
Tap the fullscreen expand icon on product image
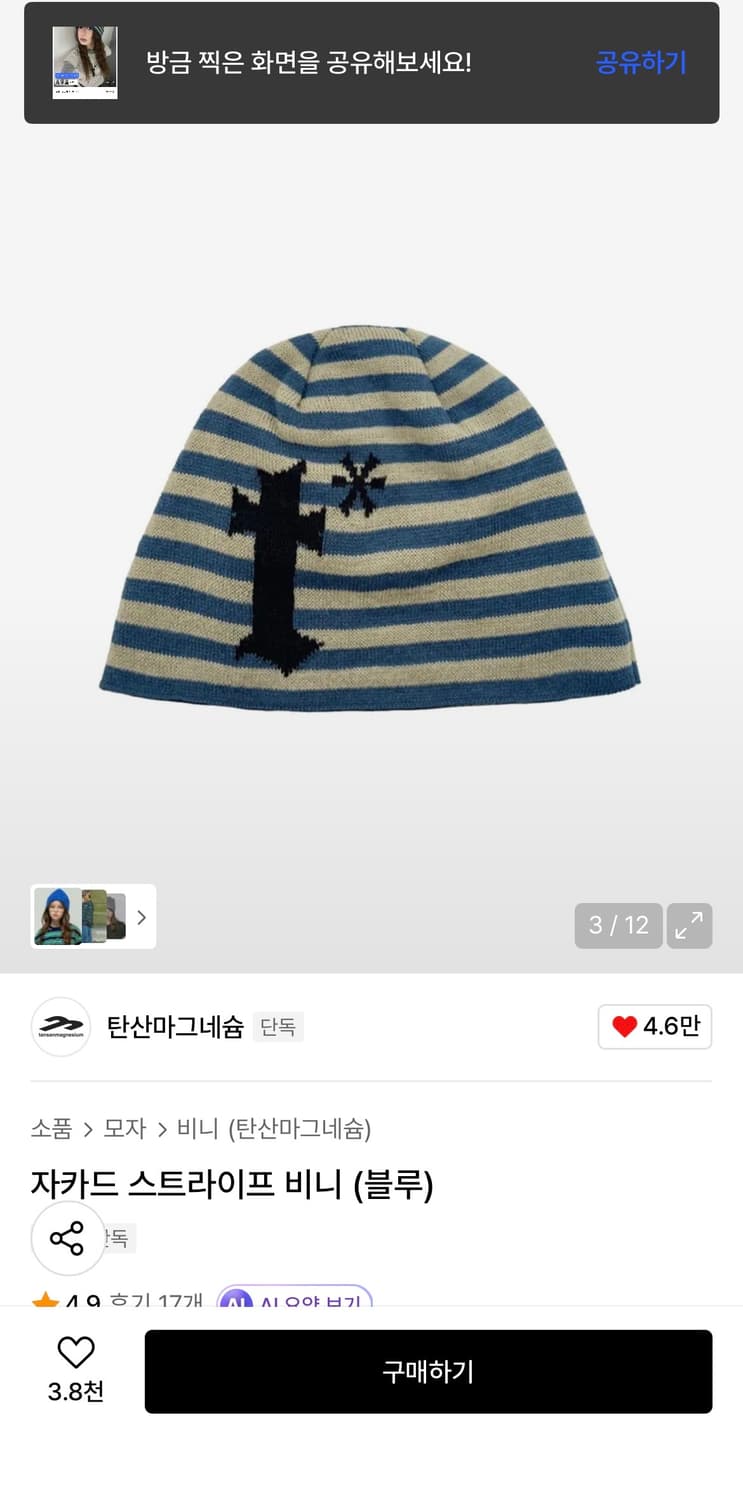click(x=689, y=926)
